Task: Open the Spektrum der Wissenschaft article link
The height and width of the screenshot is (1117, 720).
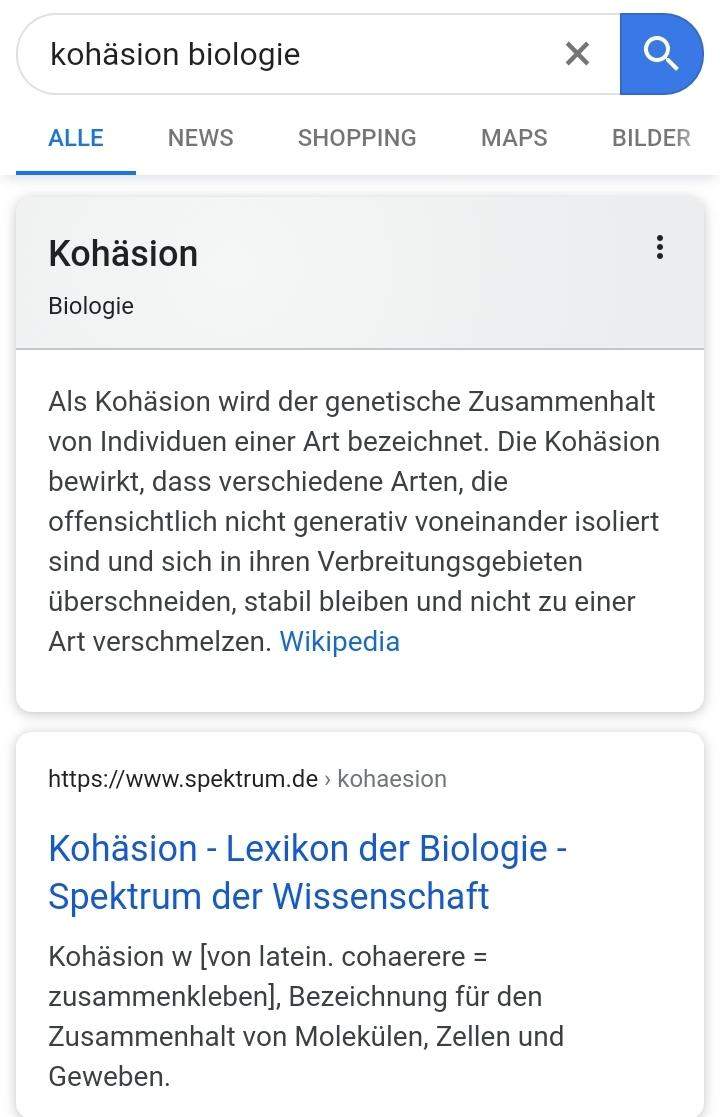Action: pyautogui.click(x=307, y=871)
